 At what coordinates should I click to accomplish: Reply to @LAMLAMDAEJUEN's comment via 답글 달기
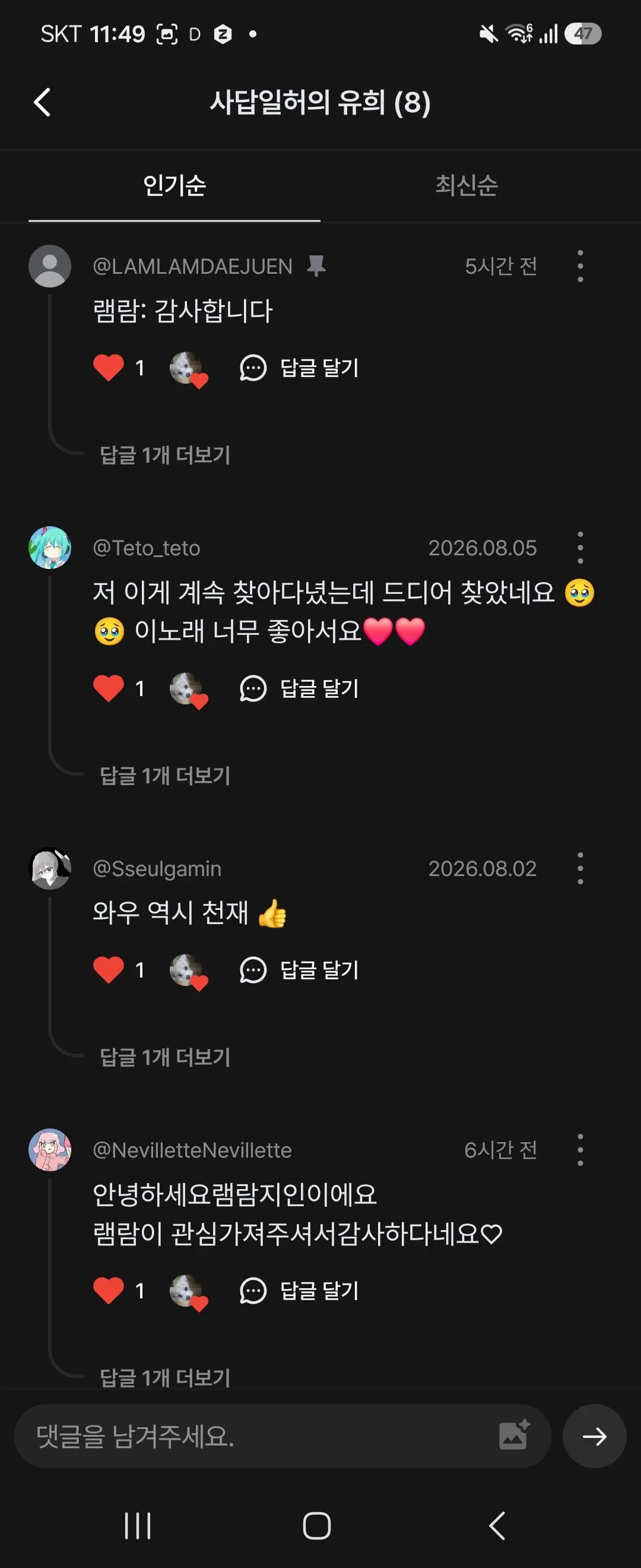coord(299,368)
